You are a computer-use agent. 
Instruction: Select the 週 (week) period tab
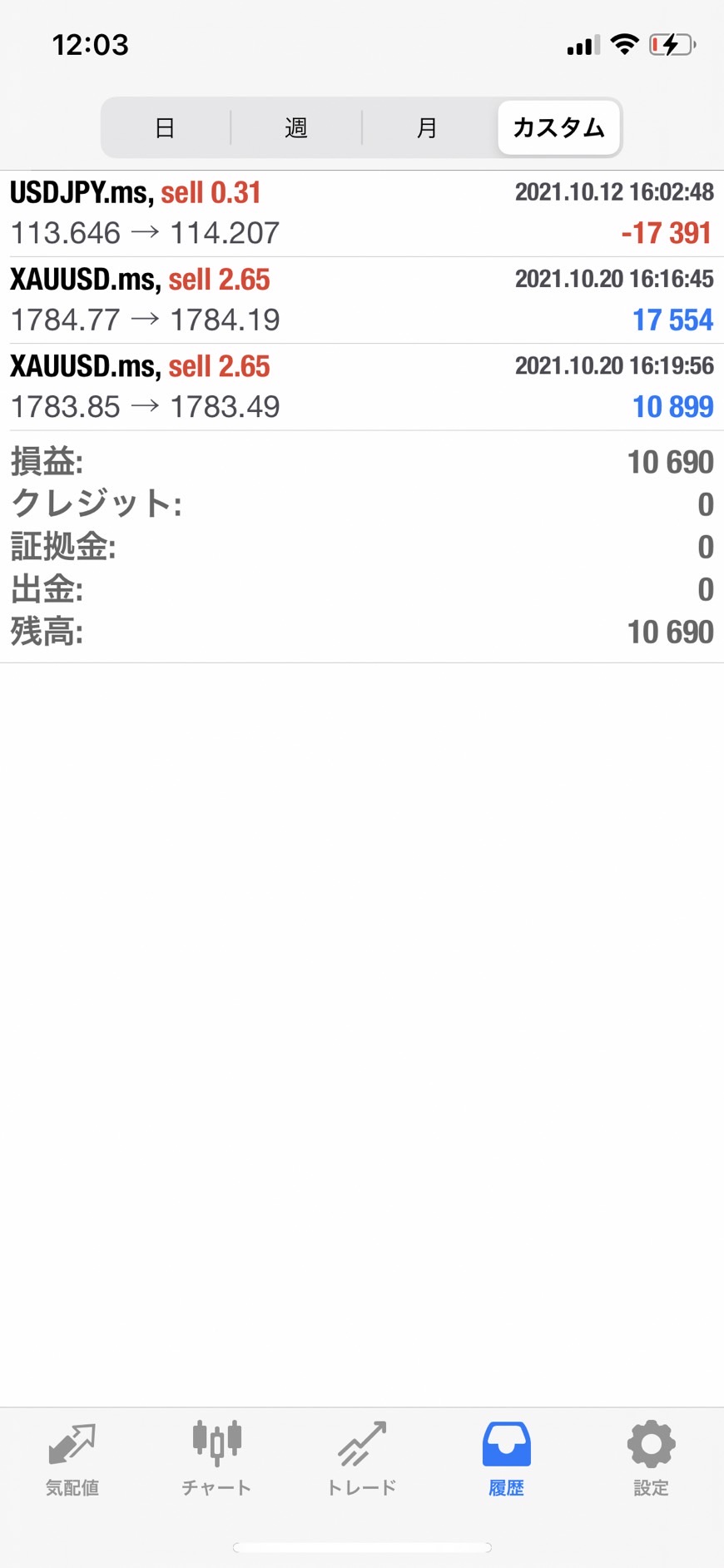[296, 128]
